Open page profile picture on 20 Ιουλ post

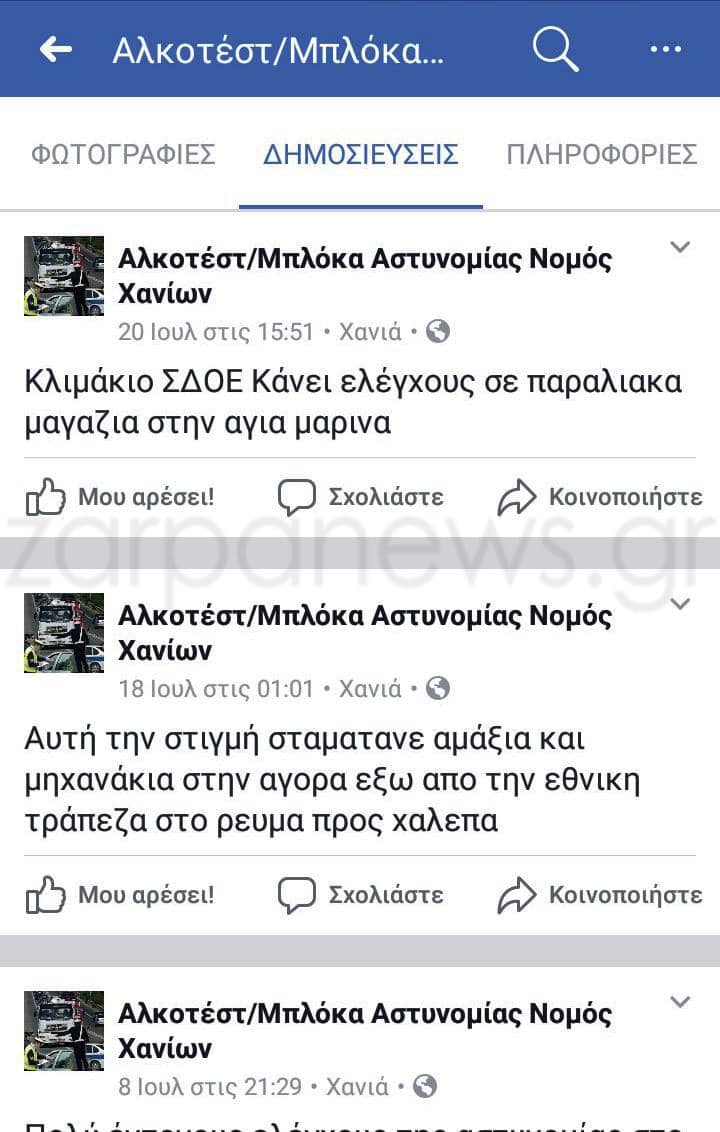click(x=64, y=276)
